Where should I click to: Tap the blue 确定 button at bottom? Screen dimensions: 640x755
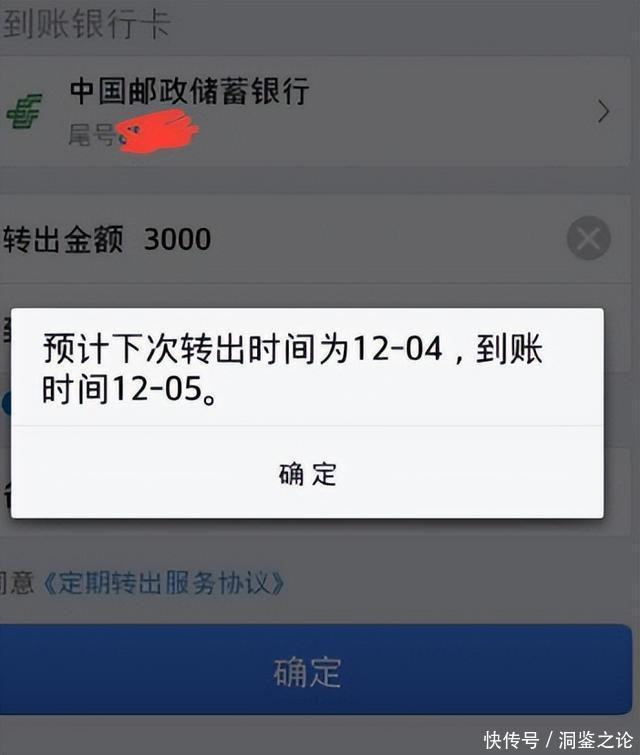(x=307, y=671)
